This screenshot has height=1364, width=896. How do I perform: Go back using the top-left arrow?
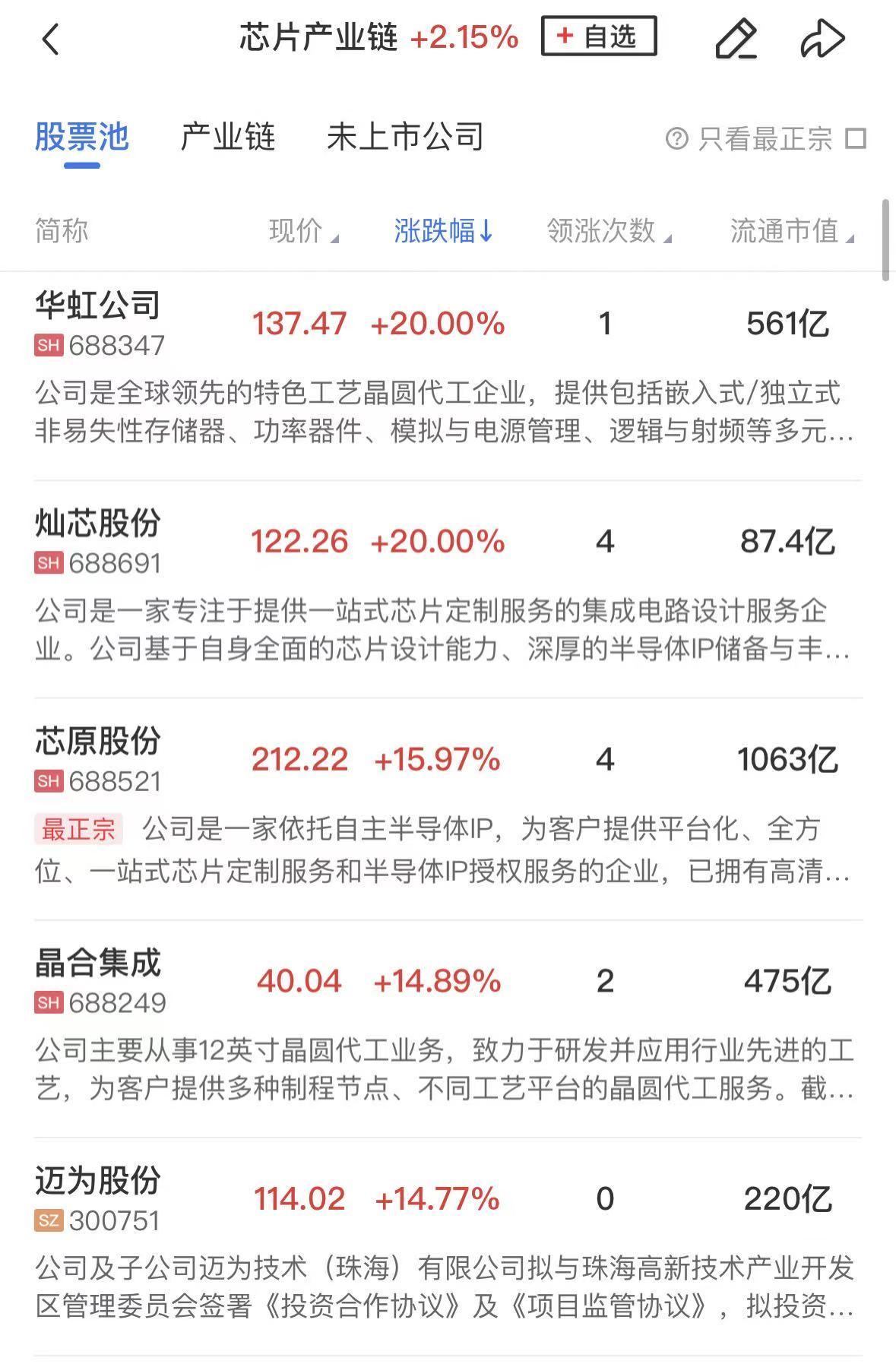(x=50, y=40)
